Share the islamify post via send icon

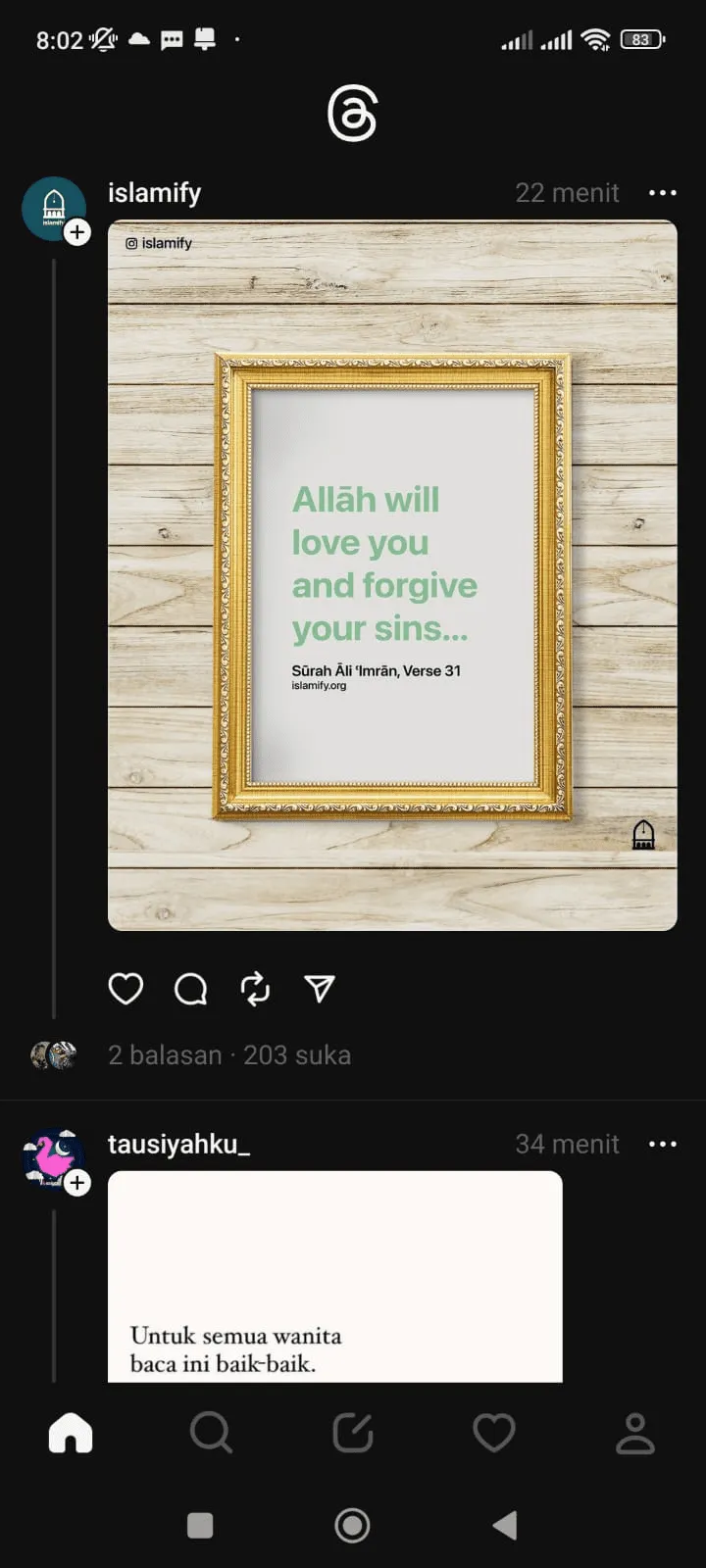pyautogui.click(x=320, y=989)
